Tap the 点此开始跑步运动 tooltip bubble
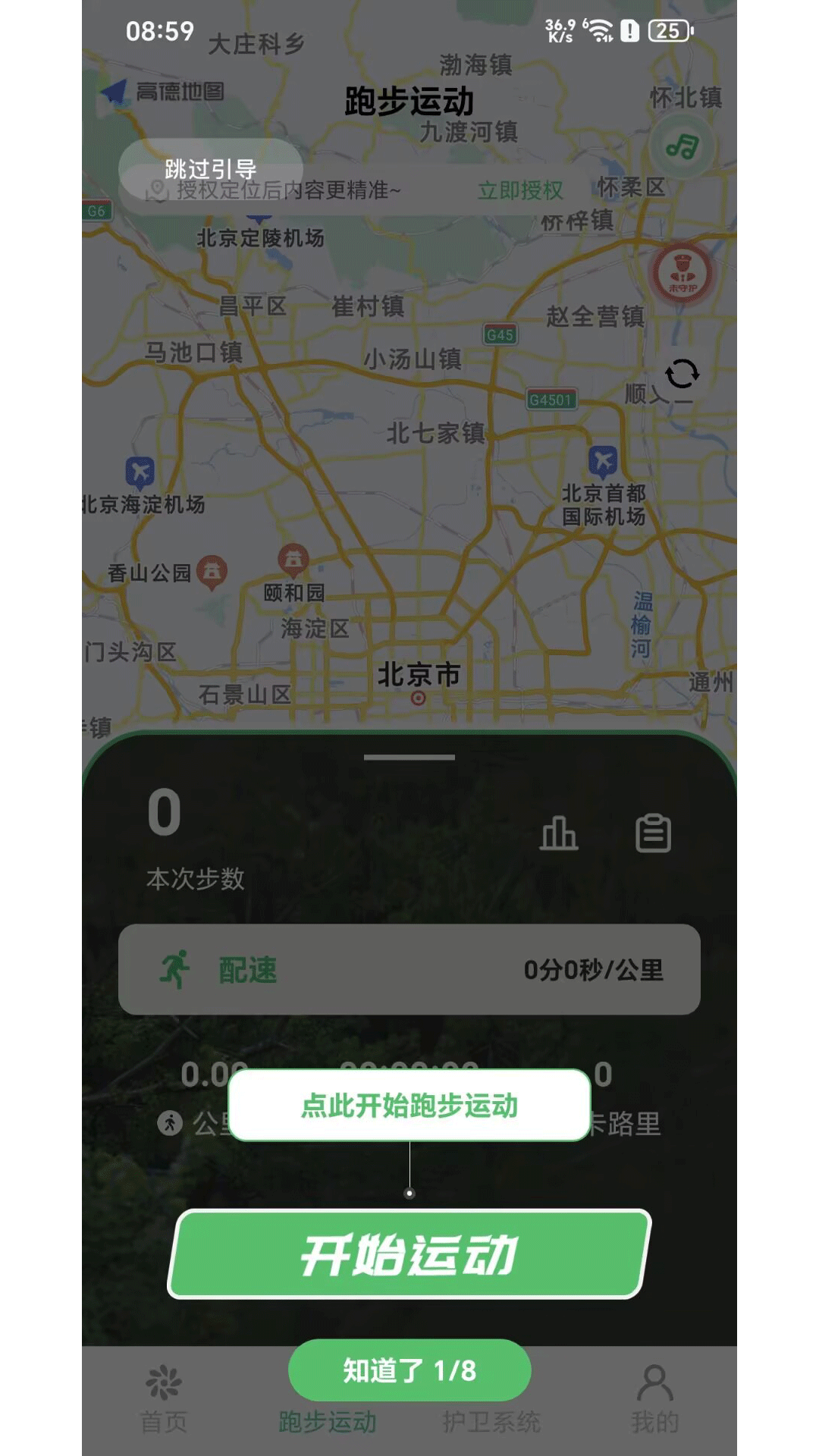 tap(409, 1106)
